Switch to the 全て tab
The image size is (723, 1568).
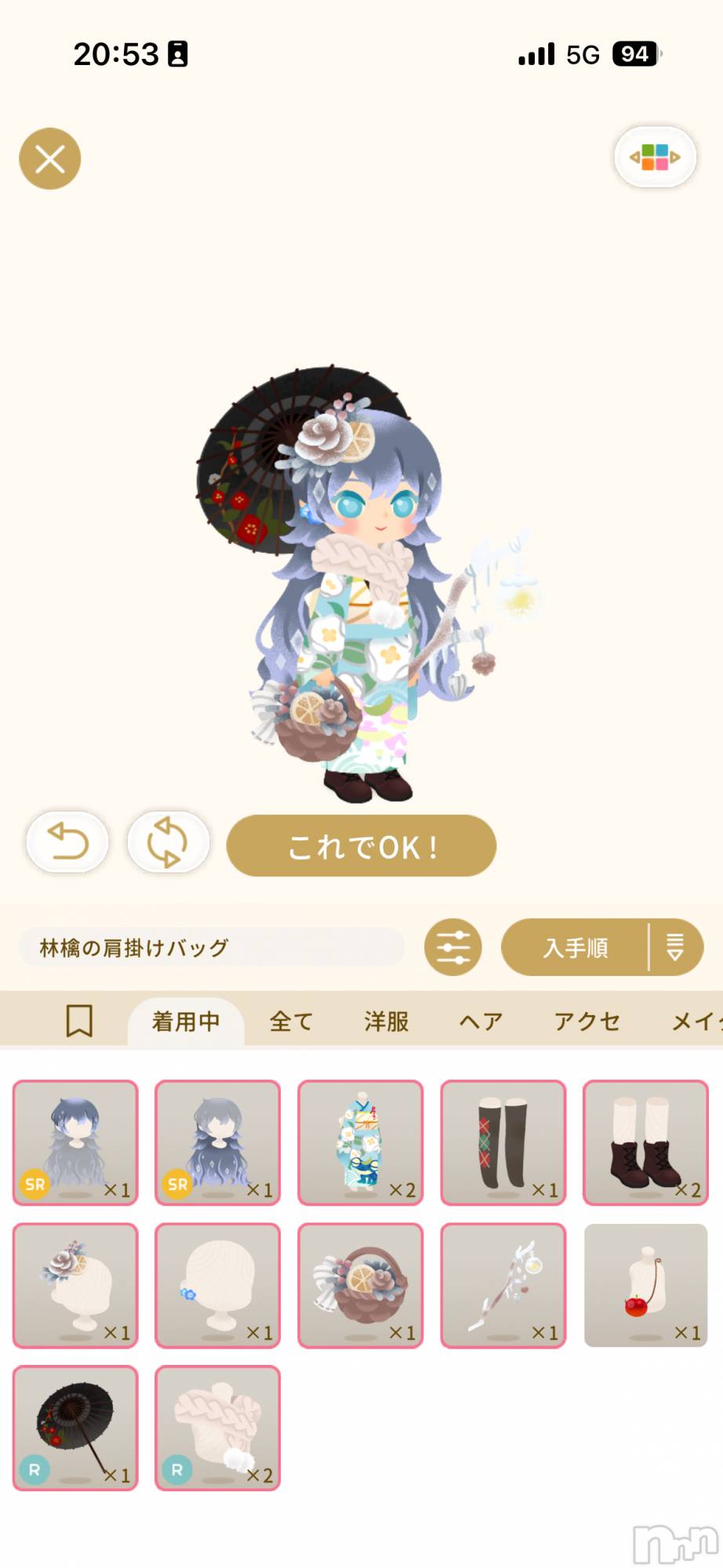pos(291,1021)
